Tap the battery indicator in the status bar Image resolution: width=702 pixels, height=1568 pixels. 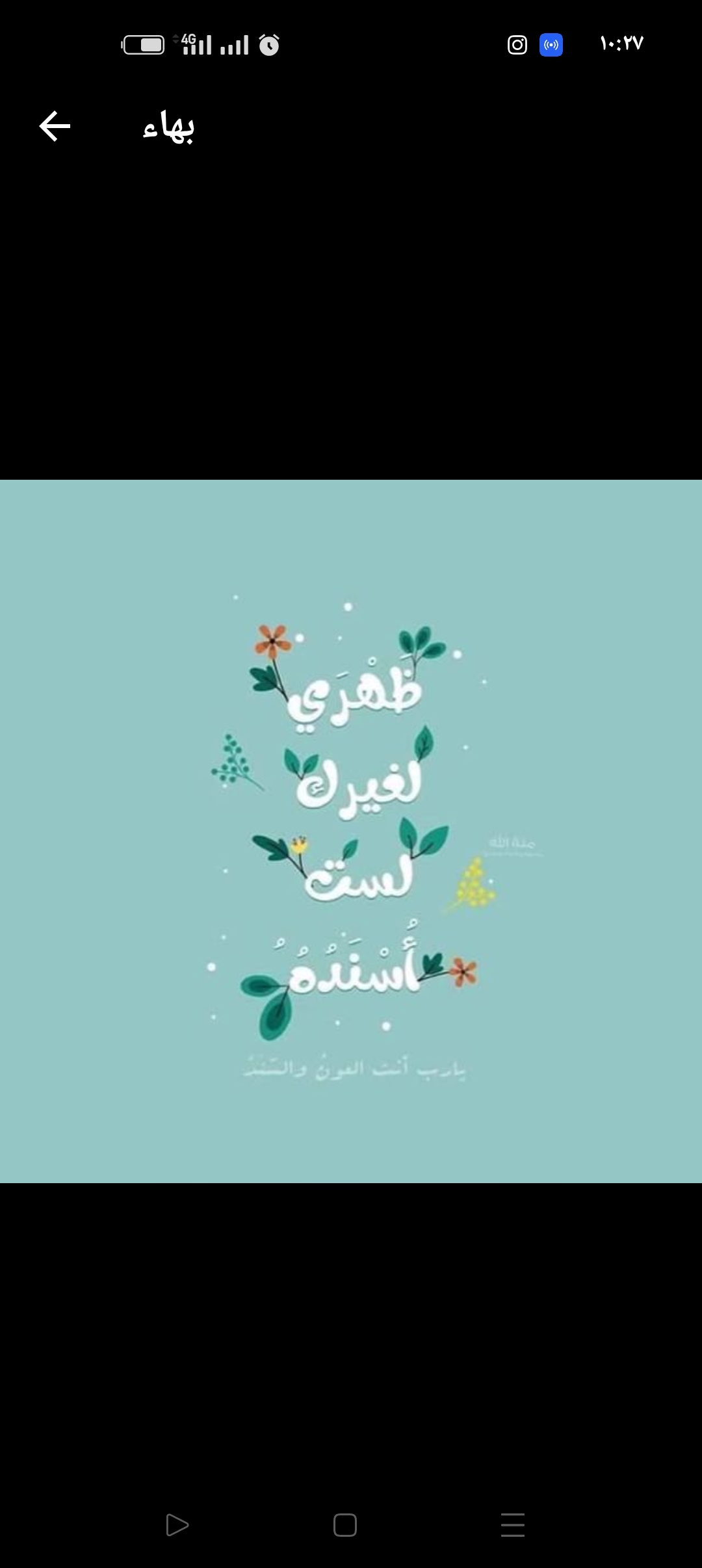point(144,44)
